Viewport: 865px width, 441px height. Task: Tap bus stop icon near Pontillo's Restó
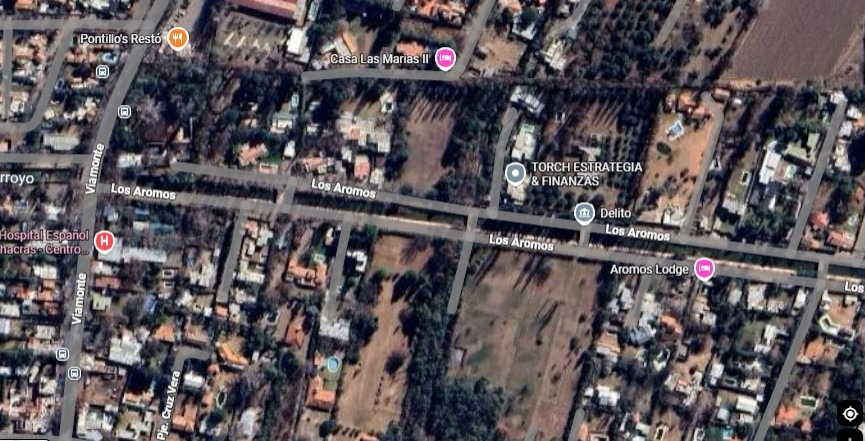pyautogui.click(x=102, y=72)
